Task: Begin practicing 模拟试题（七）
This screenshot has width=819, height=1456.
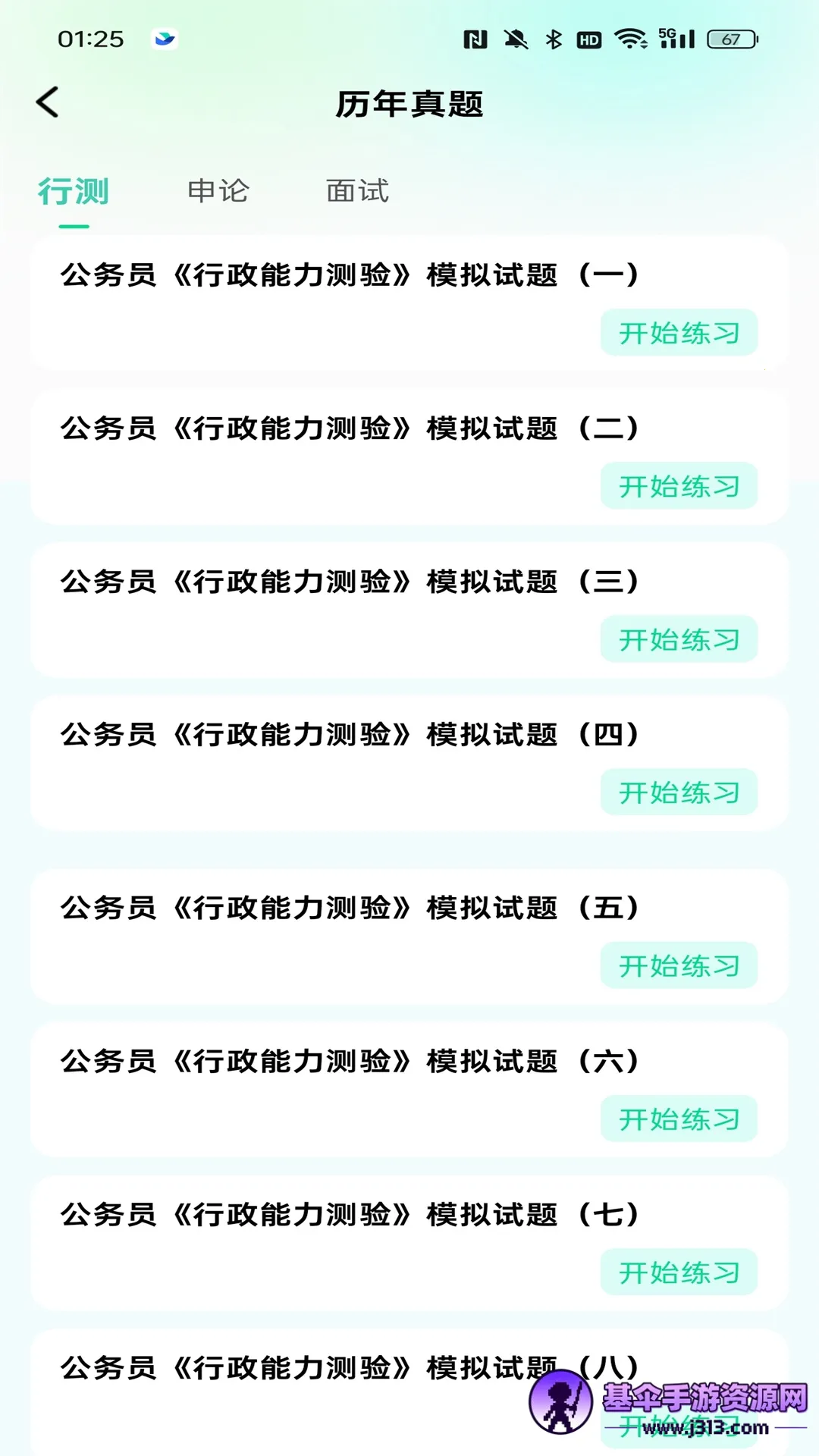Action: pyautogui.click(x=679, y=1272)
